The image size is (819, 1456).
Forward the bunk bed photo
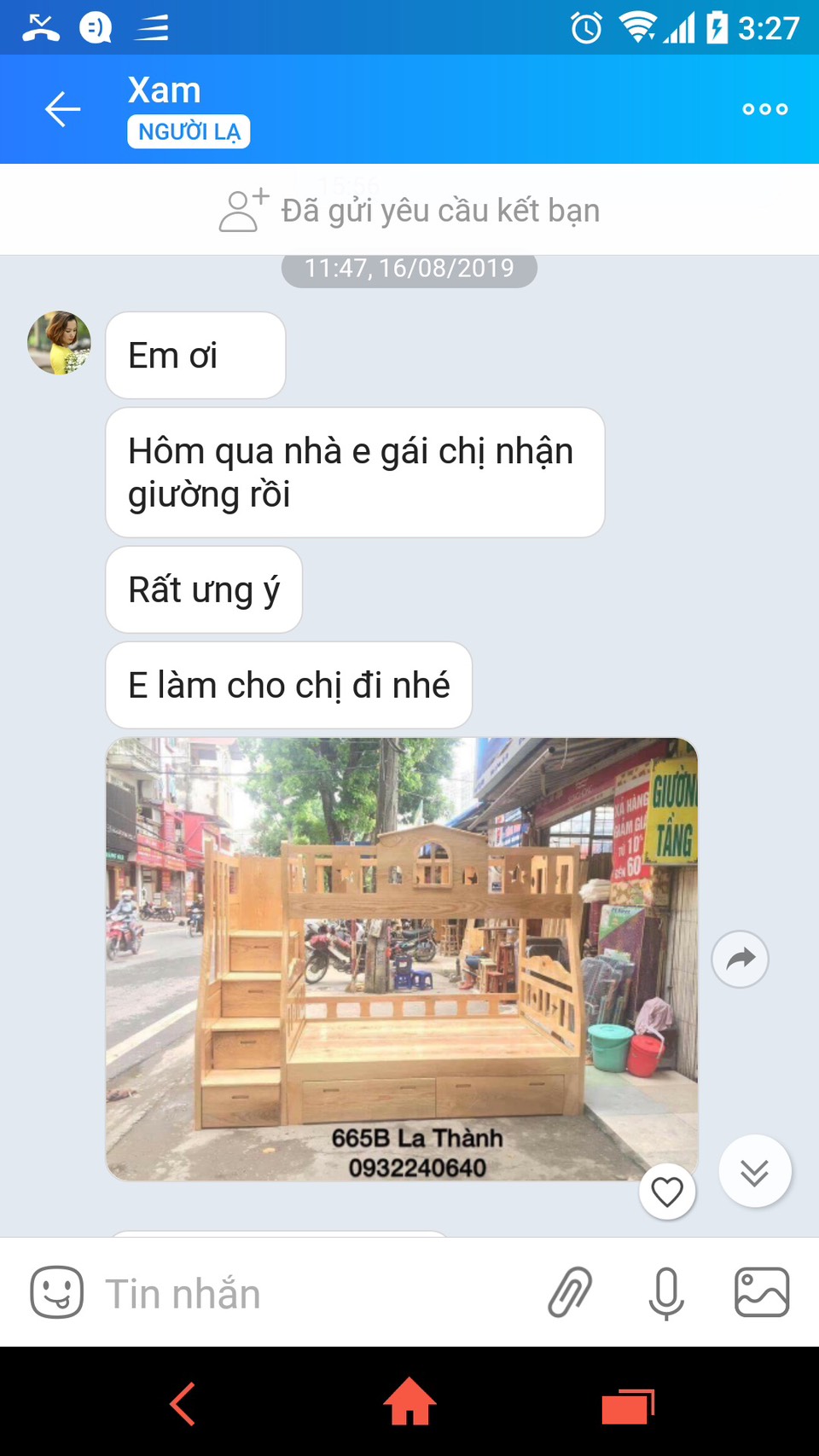click(x=740, y=959)
